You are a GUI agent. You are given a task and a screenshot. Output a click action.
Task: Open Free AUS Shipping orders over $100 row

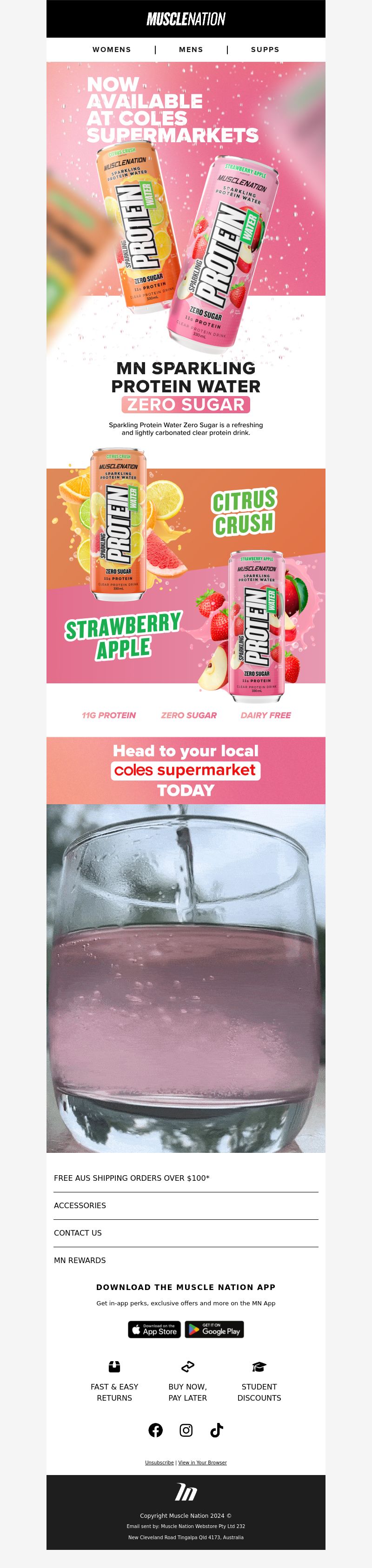(x=132, y=1178)
